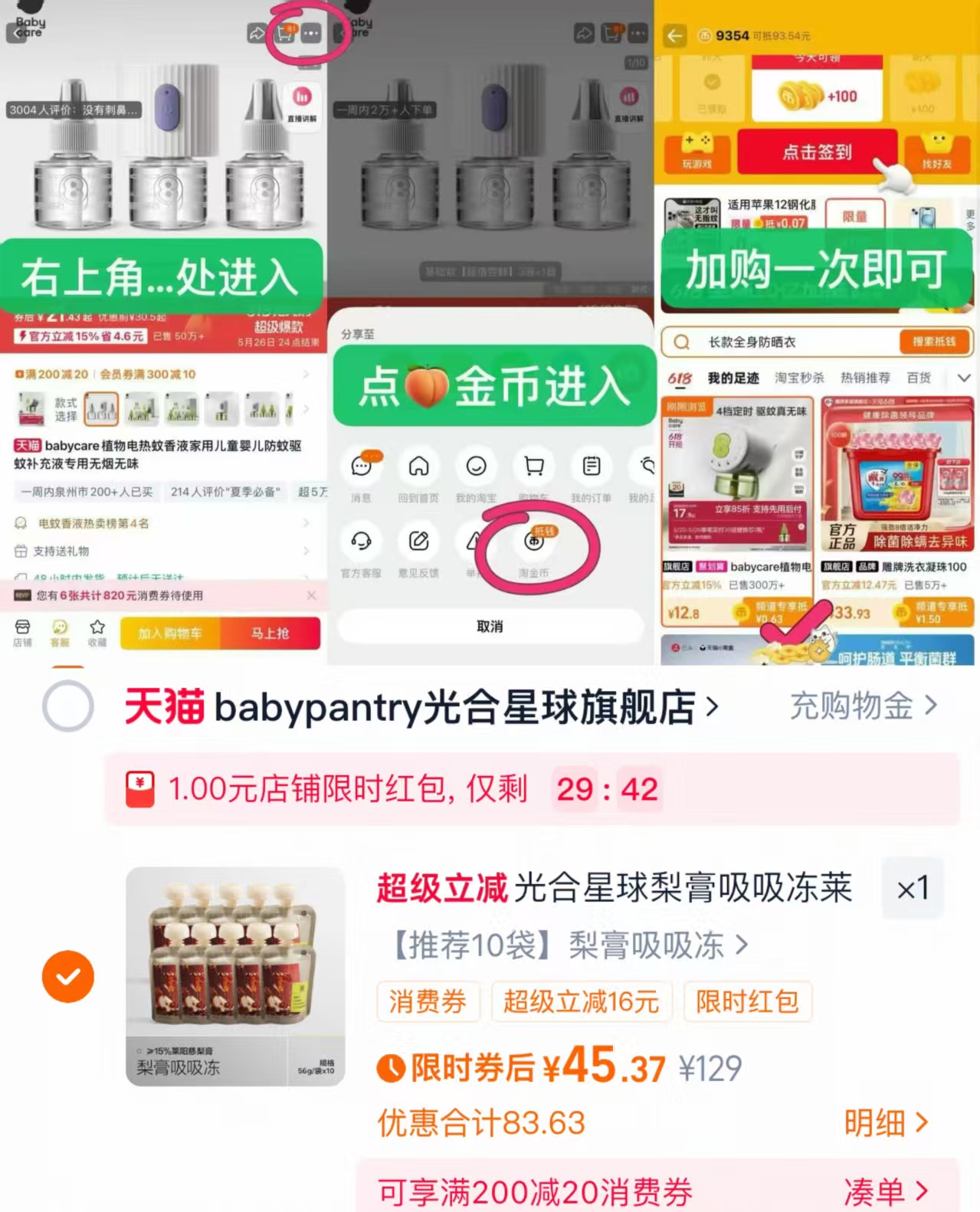Deselect the 梨膏吸吸冻 product checkbox
Image resolution: width=980 pixels, height=1212 pixels.
click(x=67, y=975)
